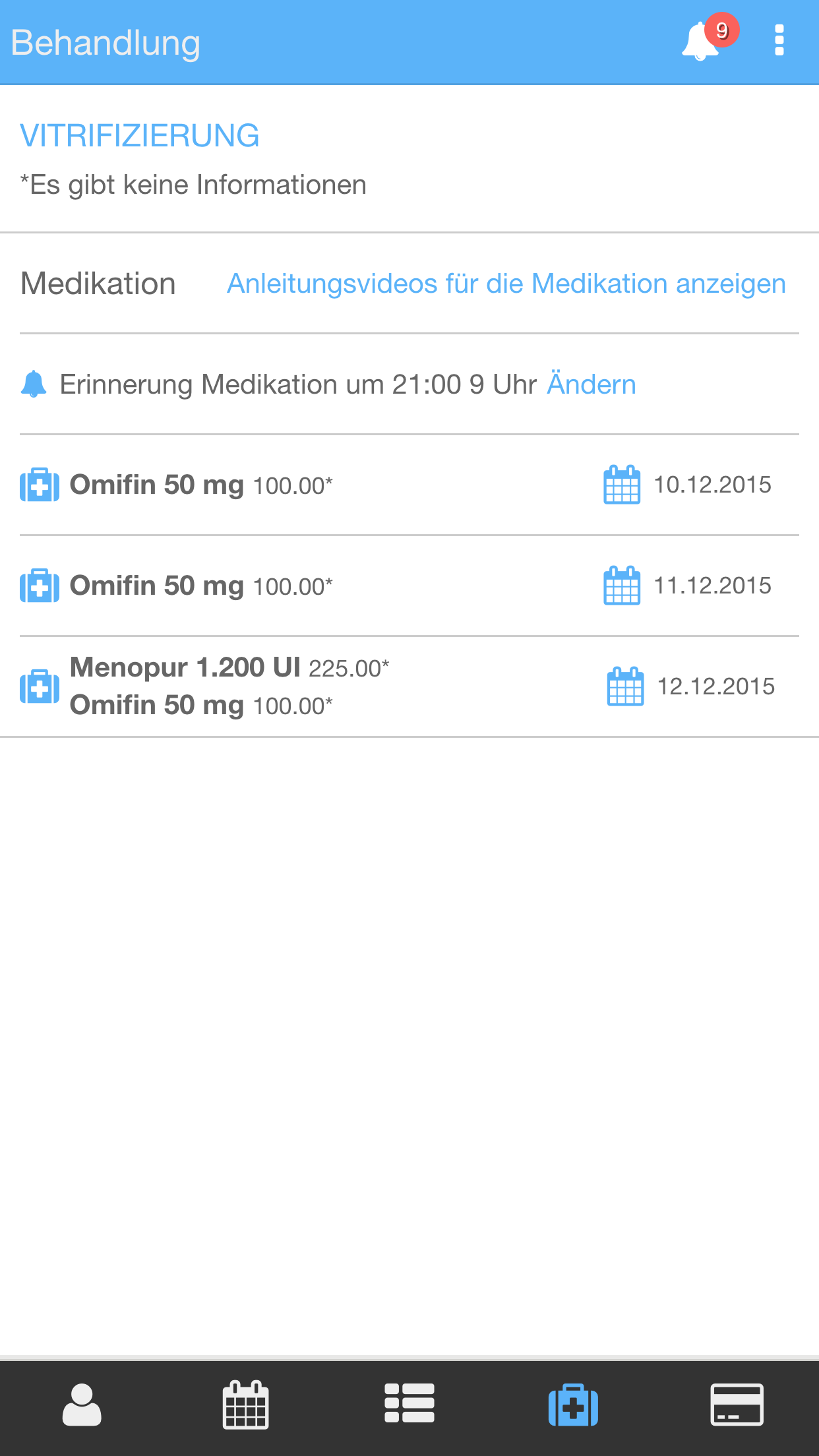Switch to the profile tab
The image size is (819, 1456).
(82, 1405)
